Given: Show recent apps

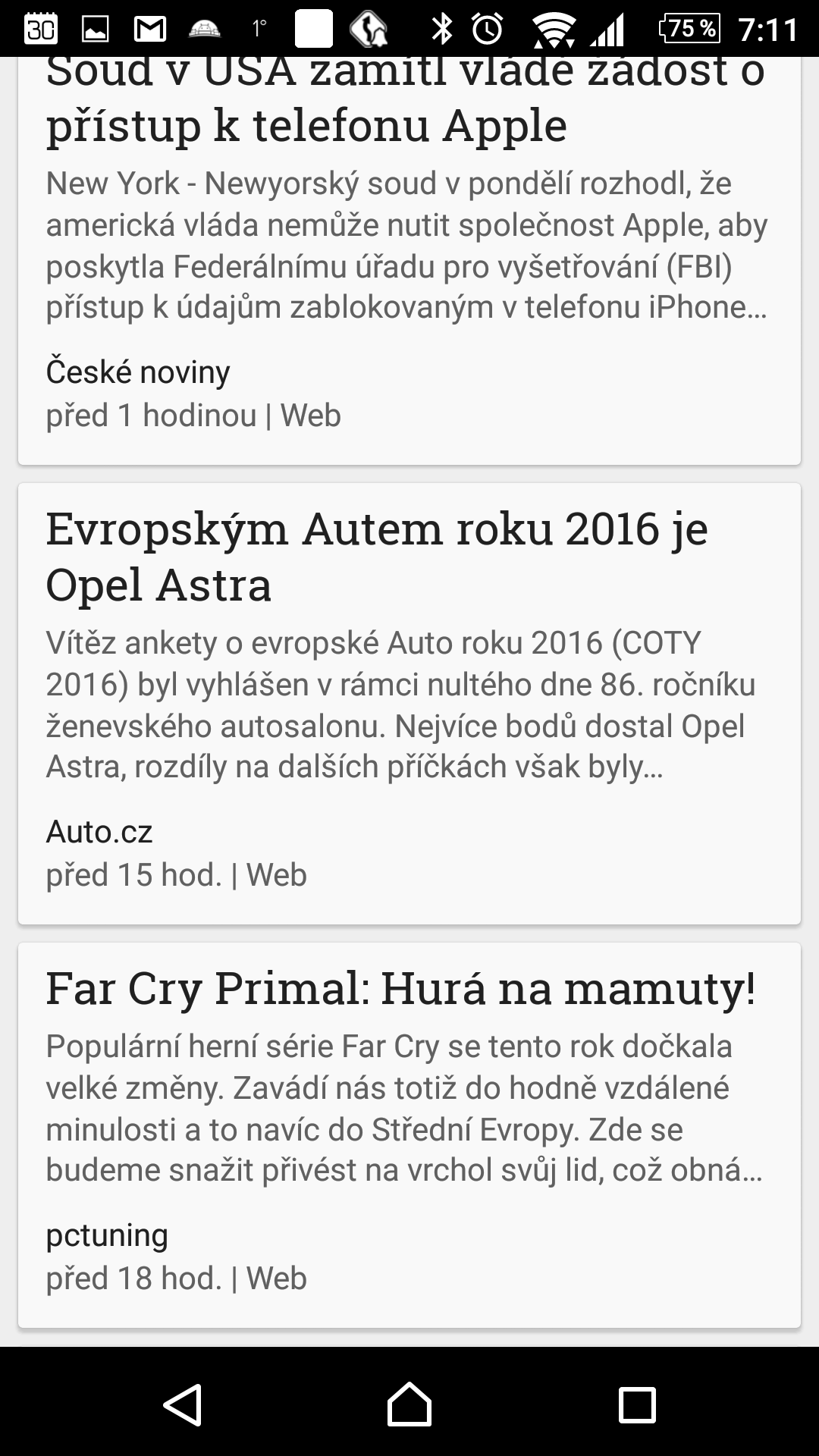Looking at the screenshot, I should (x=637, y=1405).
